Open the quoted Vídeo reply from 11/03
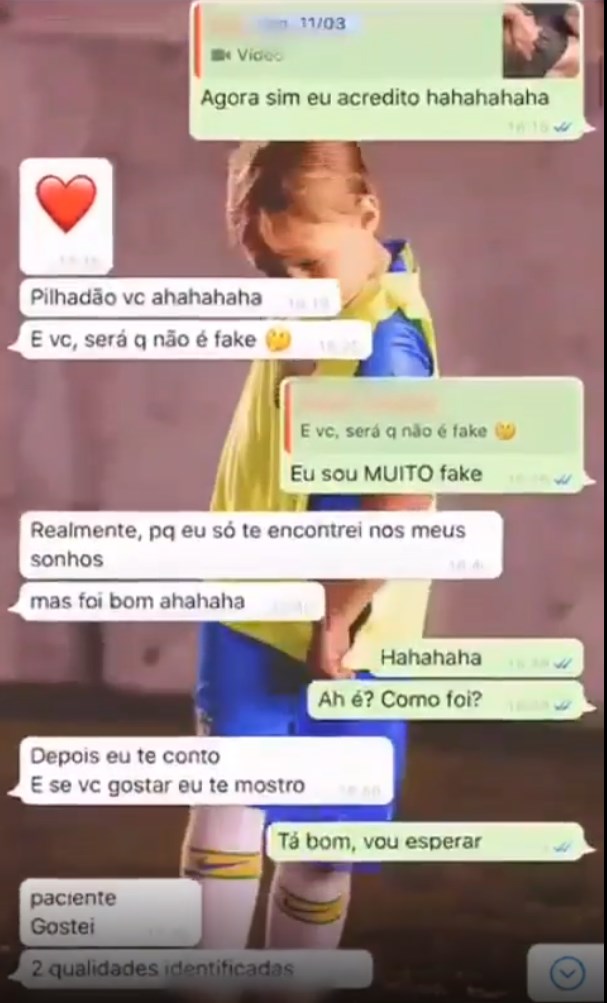607x1003 pixels. [x=389, y=41]
